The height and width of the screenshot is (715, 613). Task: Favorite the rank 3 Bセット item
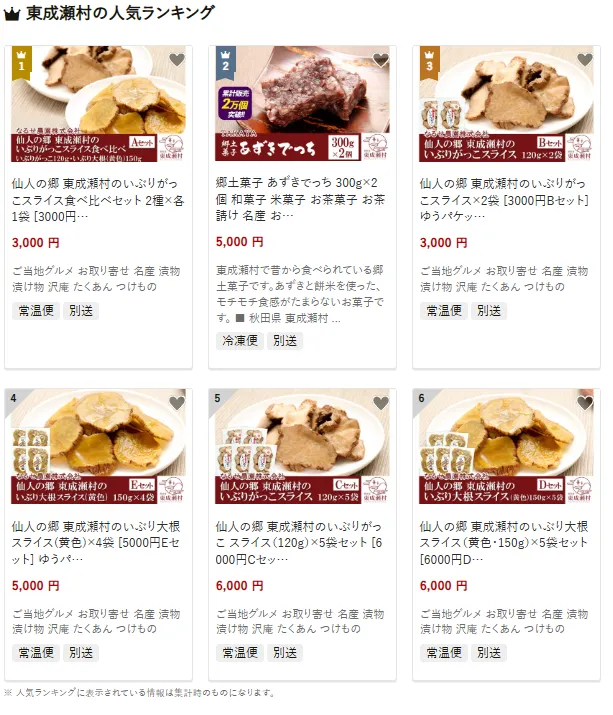point(585,60)
